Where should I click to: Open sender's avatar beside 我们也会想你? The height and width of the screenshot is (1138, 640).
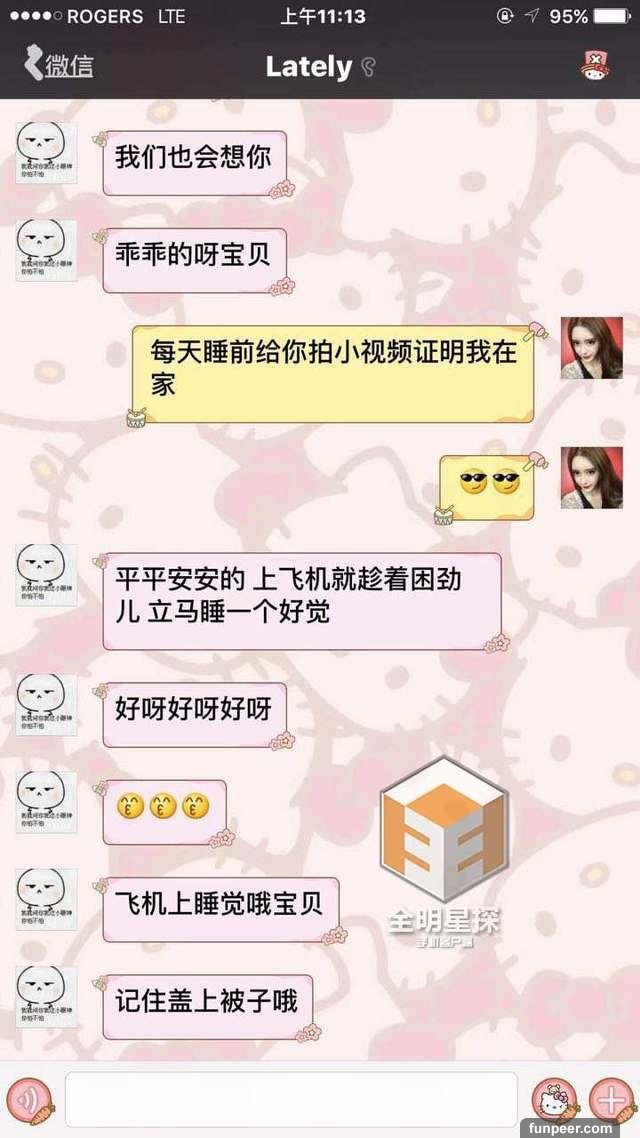tap(46, 154)
